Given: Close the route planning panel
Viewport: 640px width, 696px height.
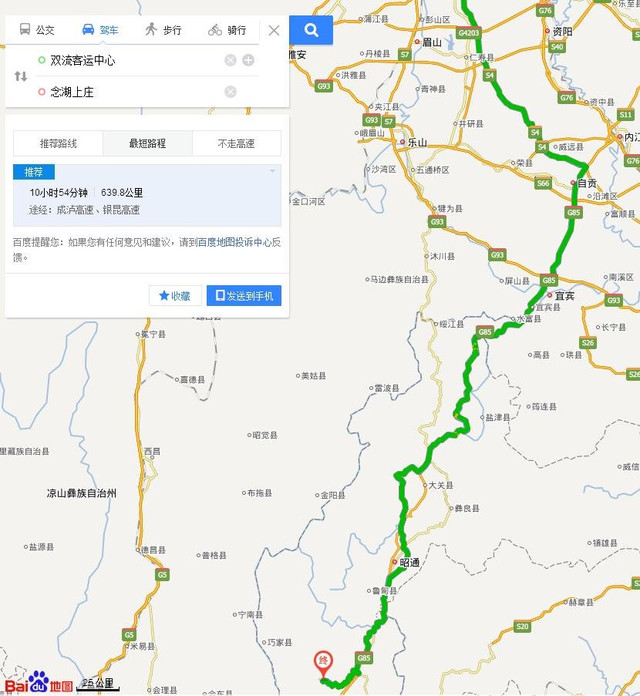Looking at the screenshot, I should coord(274,30).
